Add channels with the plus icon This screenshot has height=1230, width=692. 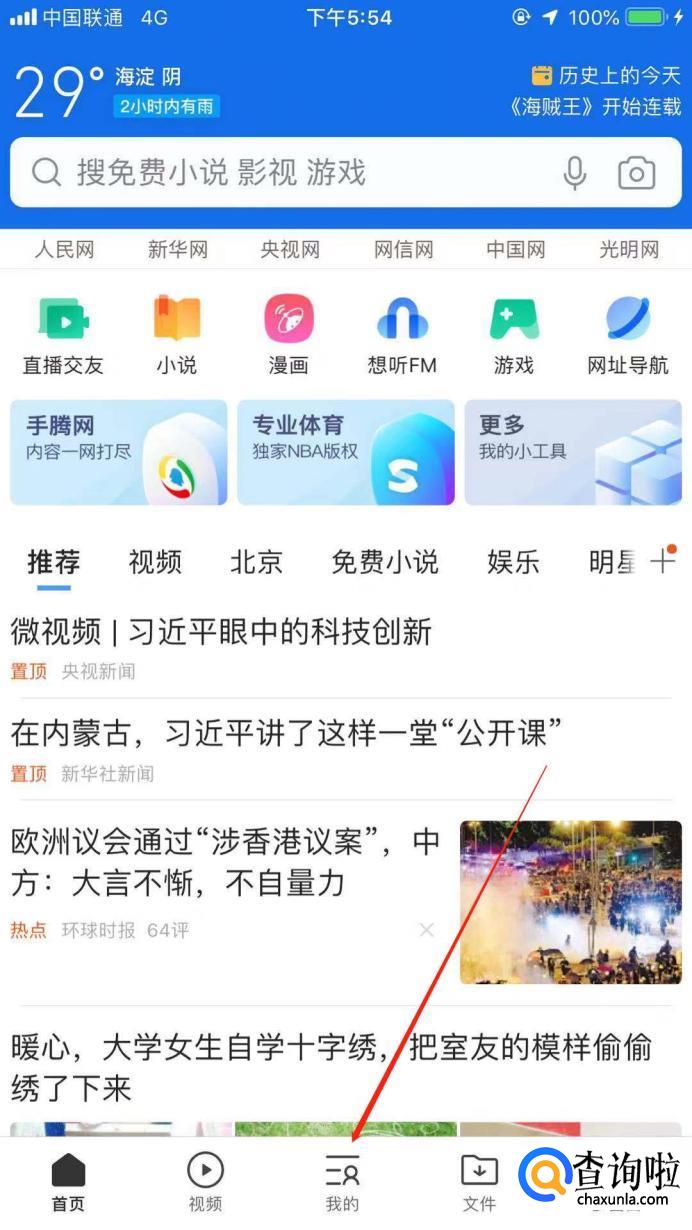pos(662,561)
